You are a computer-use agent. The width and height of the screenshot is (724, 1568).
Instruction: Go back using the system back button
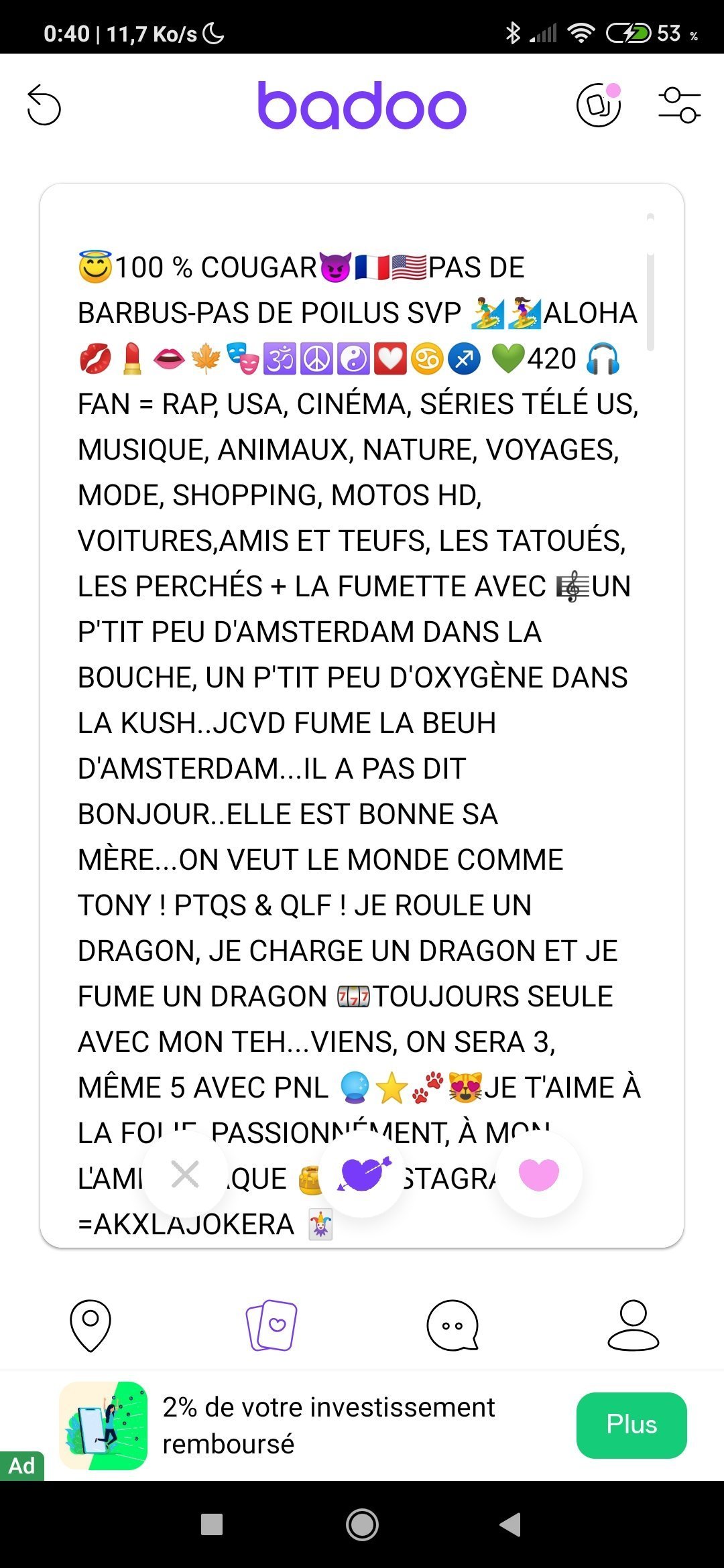pyautogui.click(x=511, y=1524)
